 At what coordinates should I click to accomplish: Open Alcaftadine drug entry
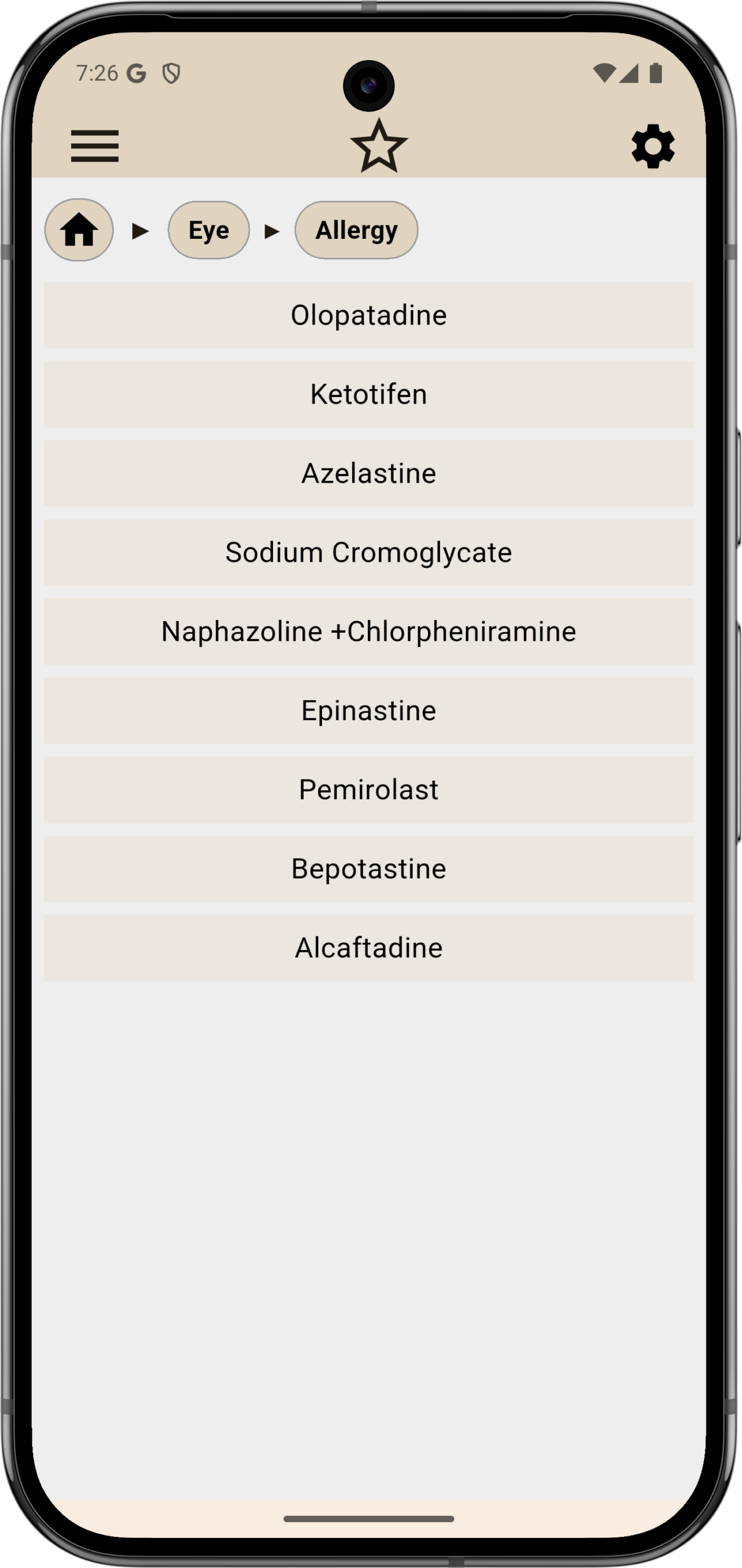(369, 948)
